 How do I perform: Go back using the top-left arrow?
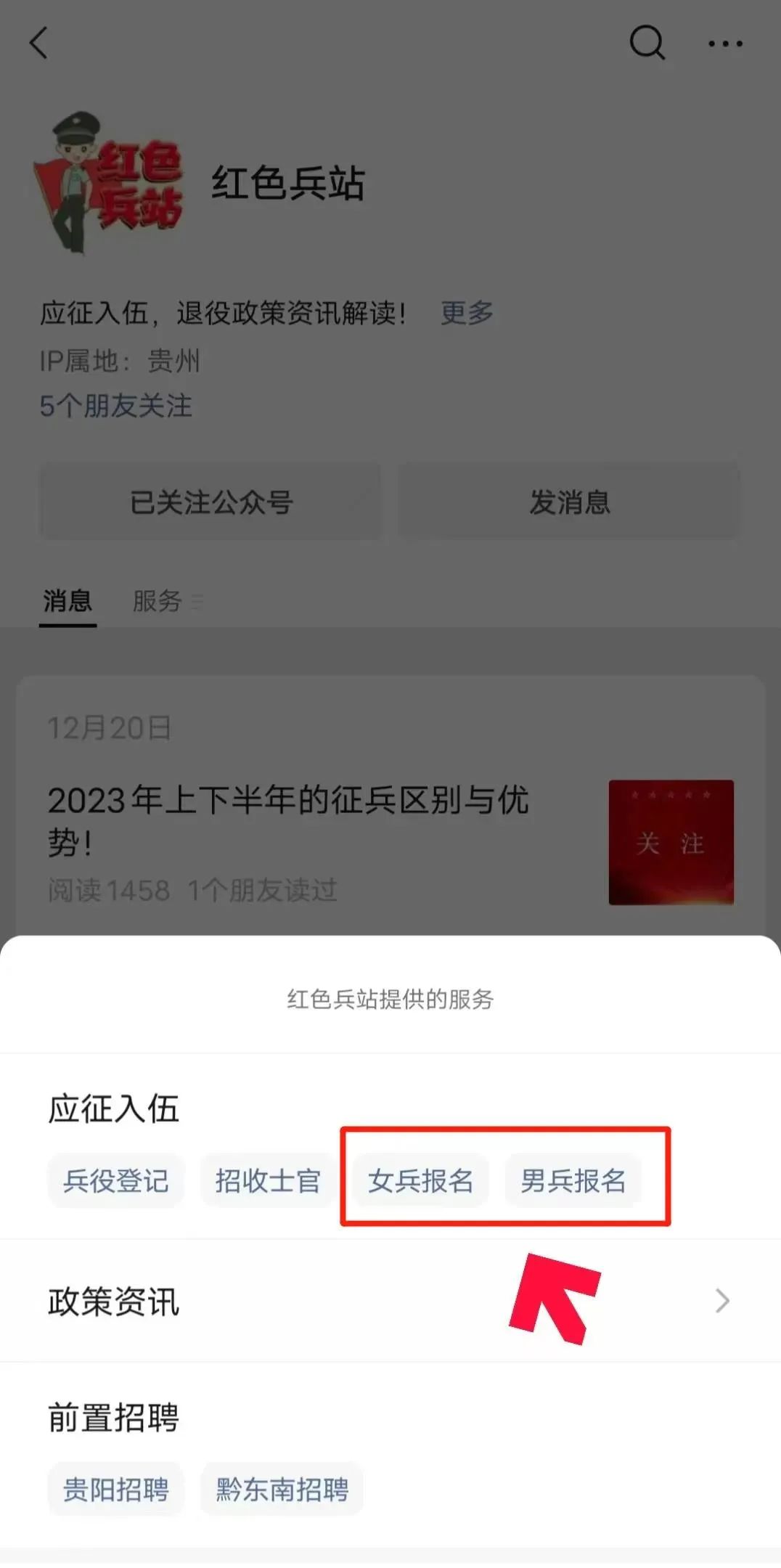39,43
